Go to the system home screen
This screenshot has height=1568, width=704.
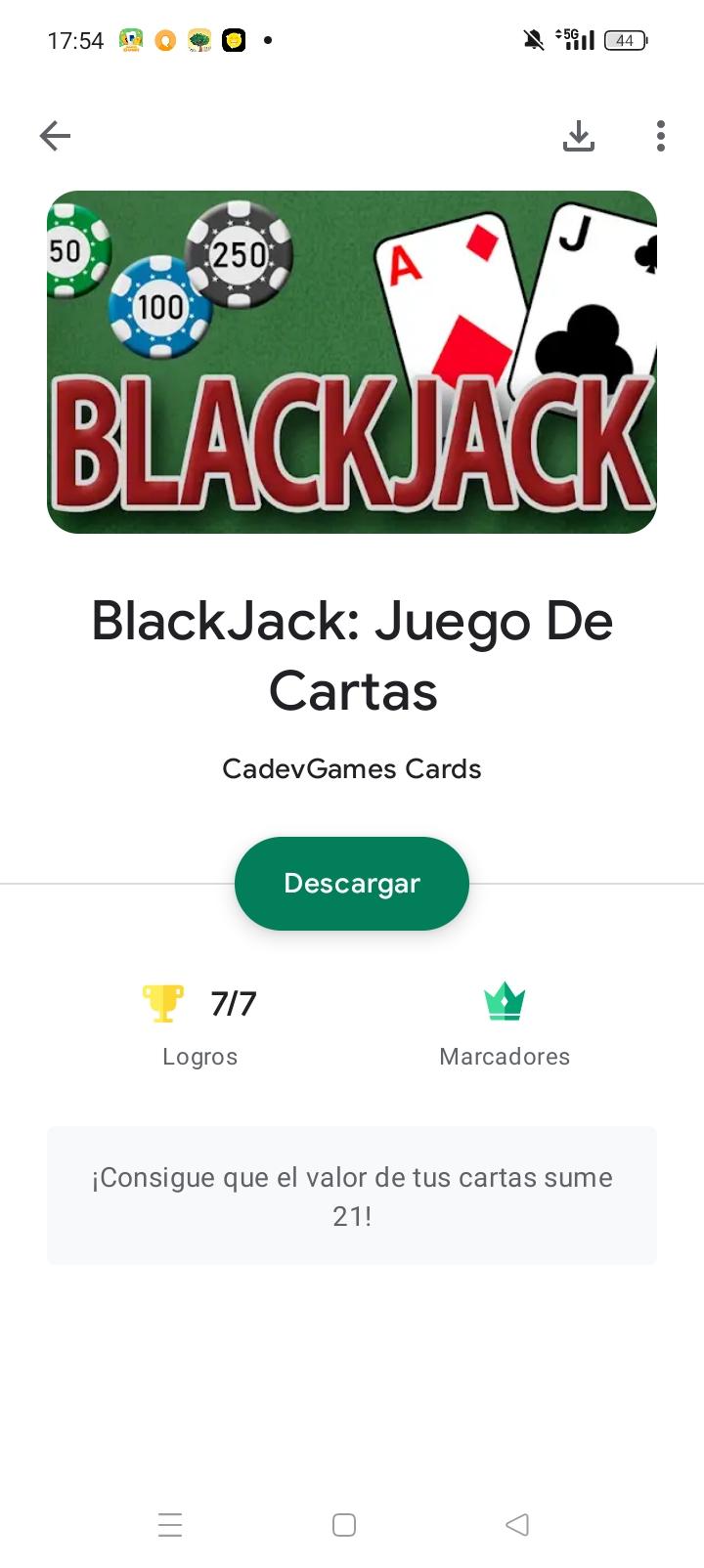344,1525
